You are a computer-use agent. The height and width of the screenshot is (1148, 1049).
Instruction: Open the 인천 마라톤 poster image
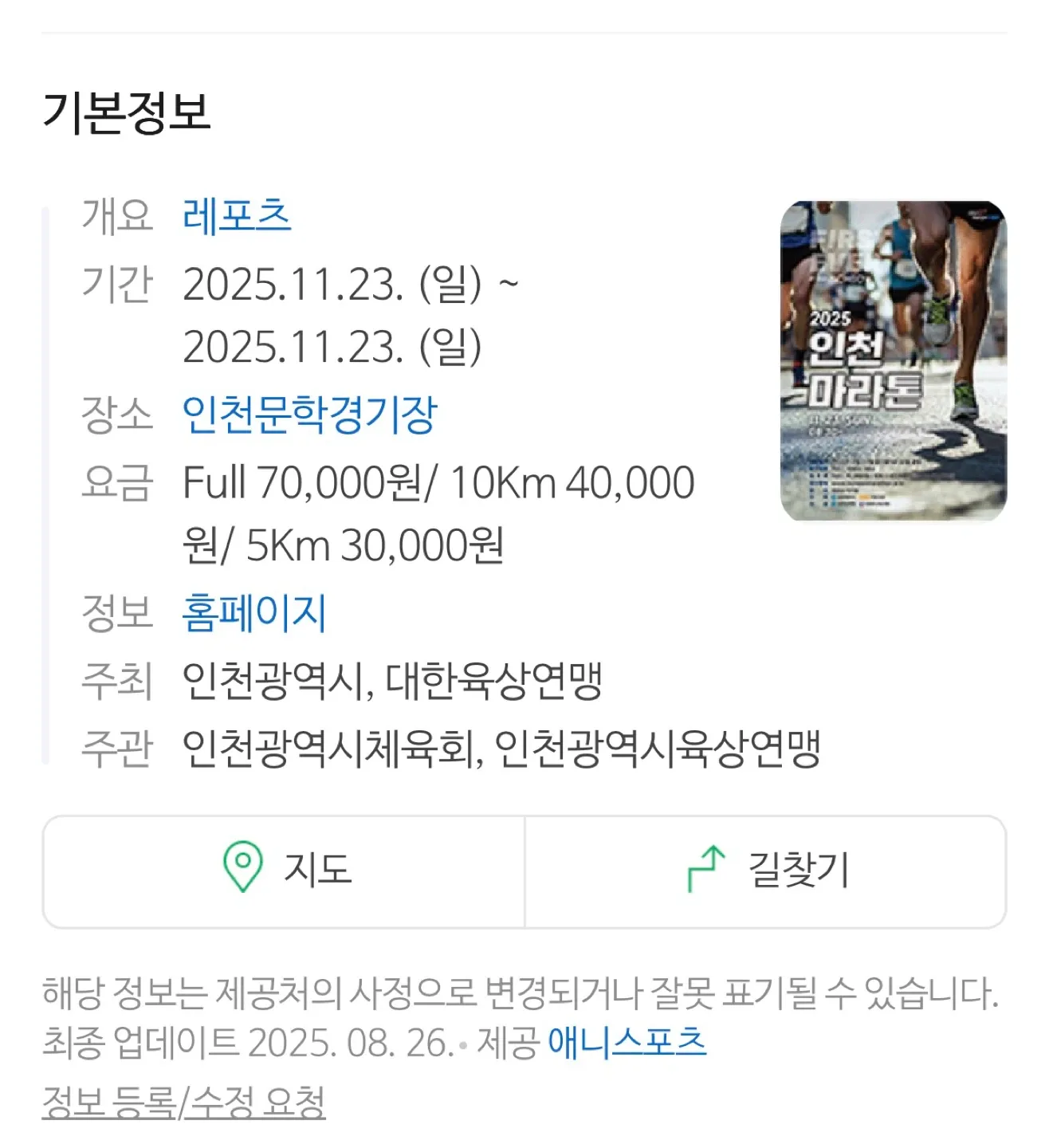(893, 360)
